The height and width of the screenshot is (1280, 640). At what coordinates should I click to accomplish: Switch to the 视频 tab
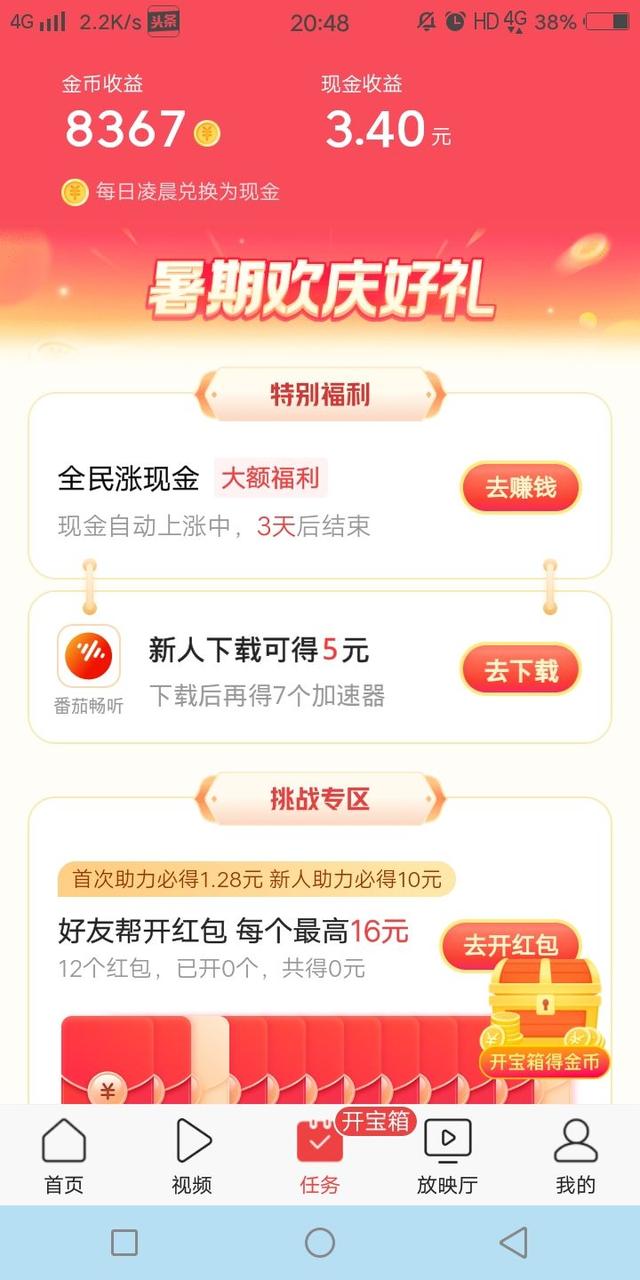coord(192,1156)
